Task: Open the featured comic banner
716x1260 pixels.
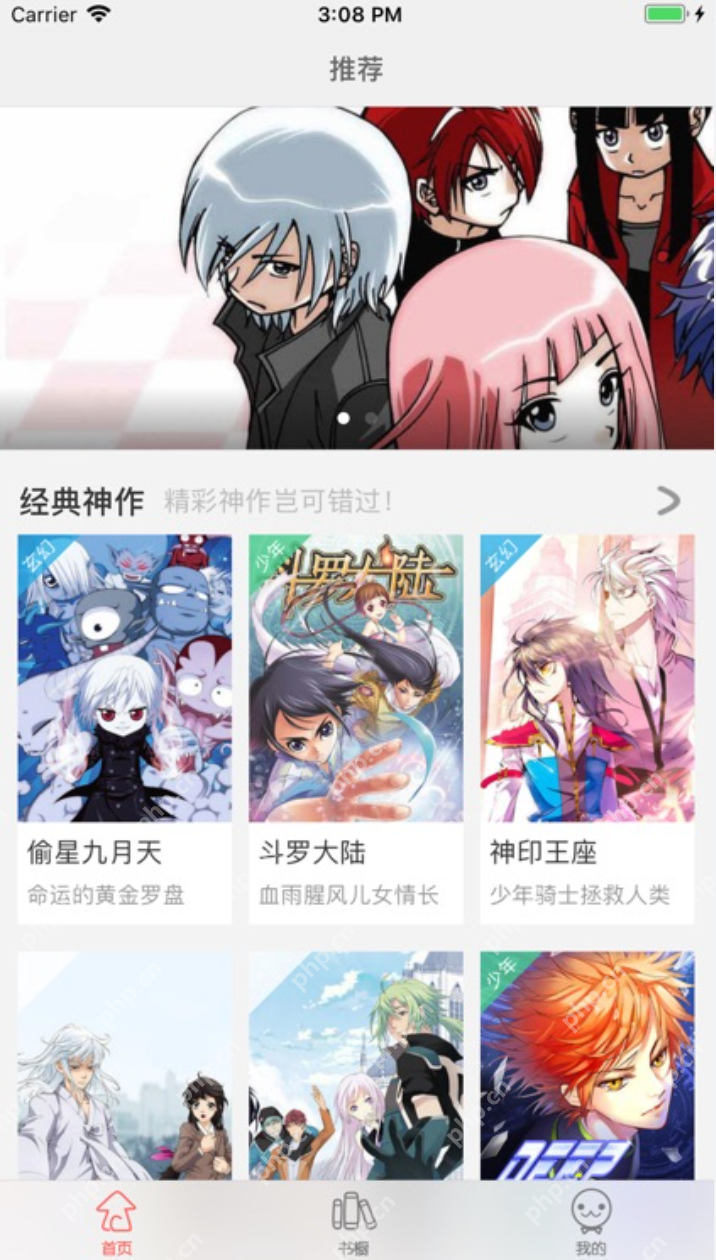Action: click(358, 277)
